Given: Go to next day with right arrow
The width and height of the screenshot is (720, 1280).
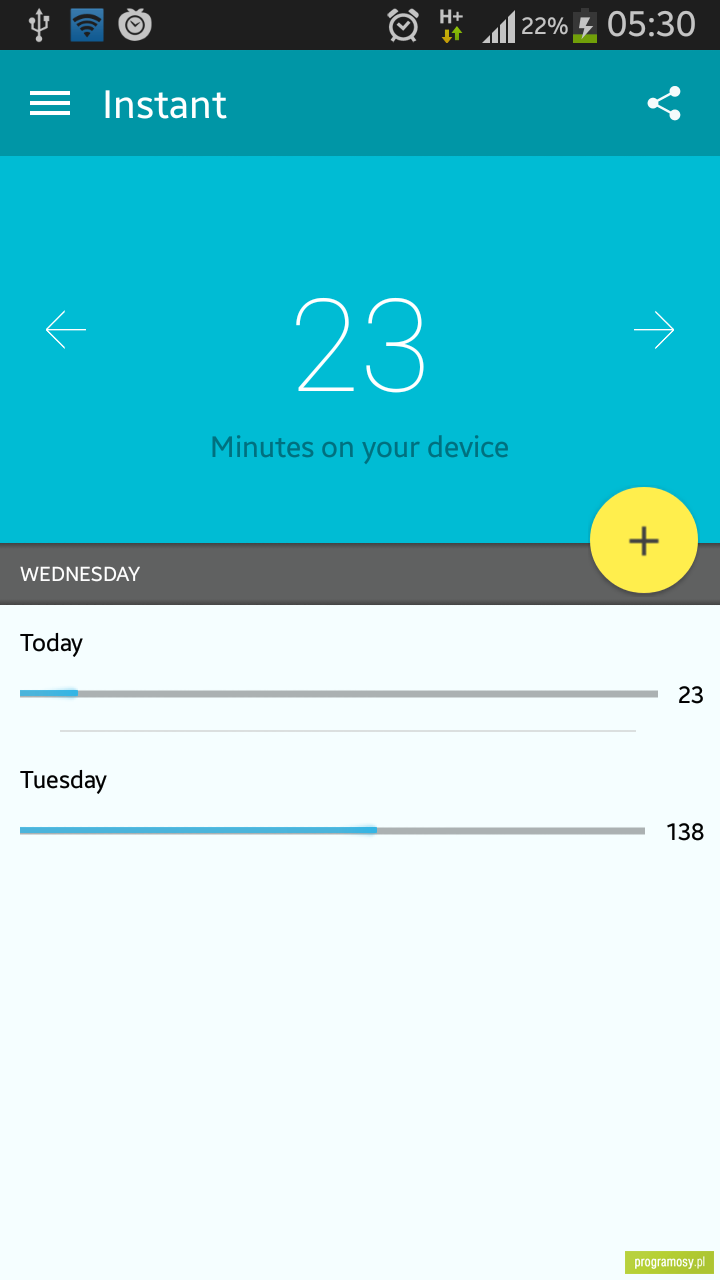Looking at the screenshot, I should [x=654, y=330].
